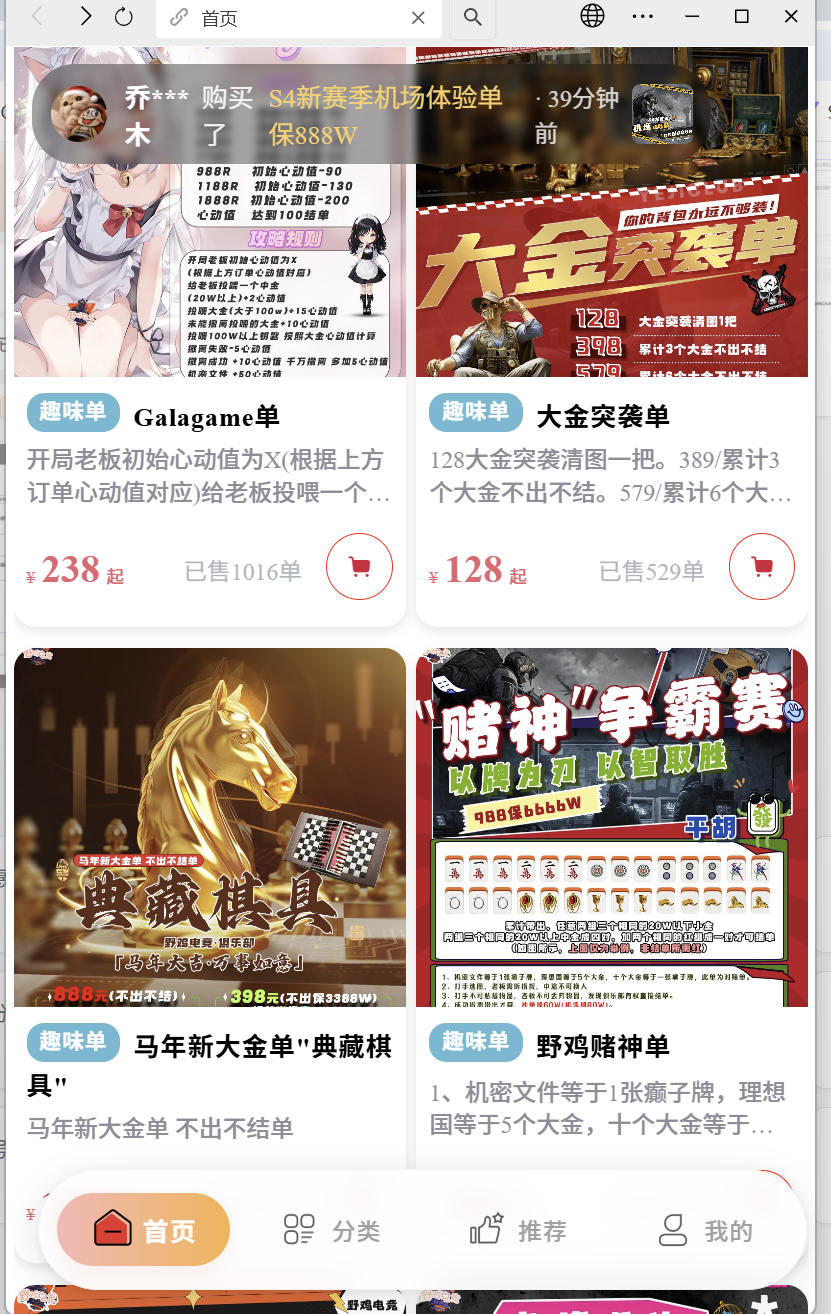The image size is (831, 1314).
Task: Open search with the magnifier icon
Action: 472,16
